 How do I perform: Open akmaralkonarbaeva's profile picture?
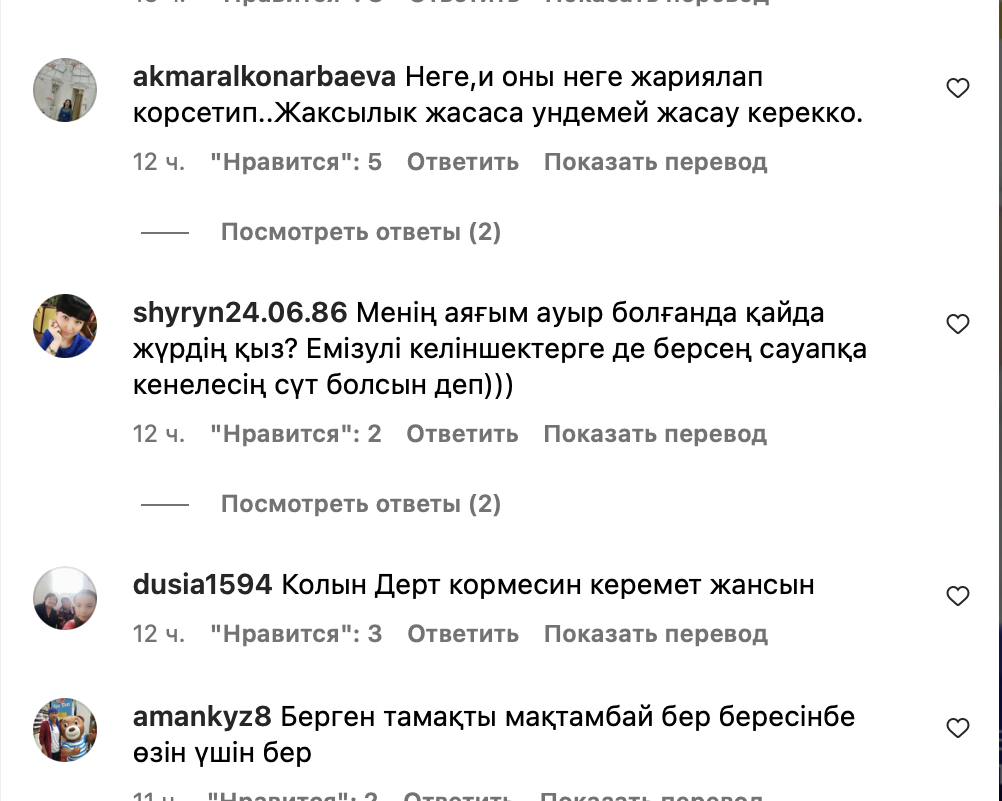(x=66, y=90)
